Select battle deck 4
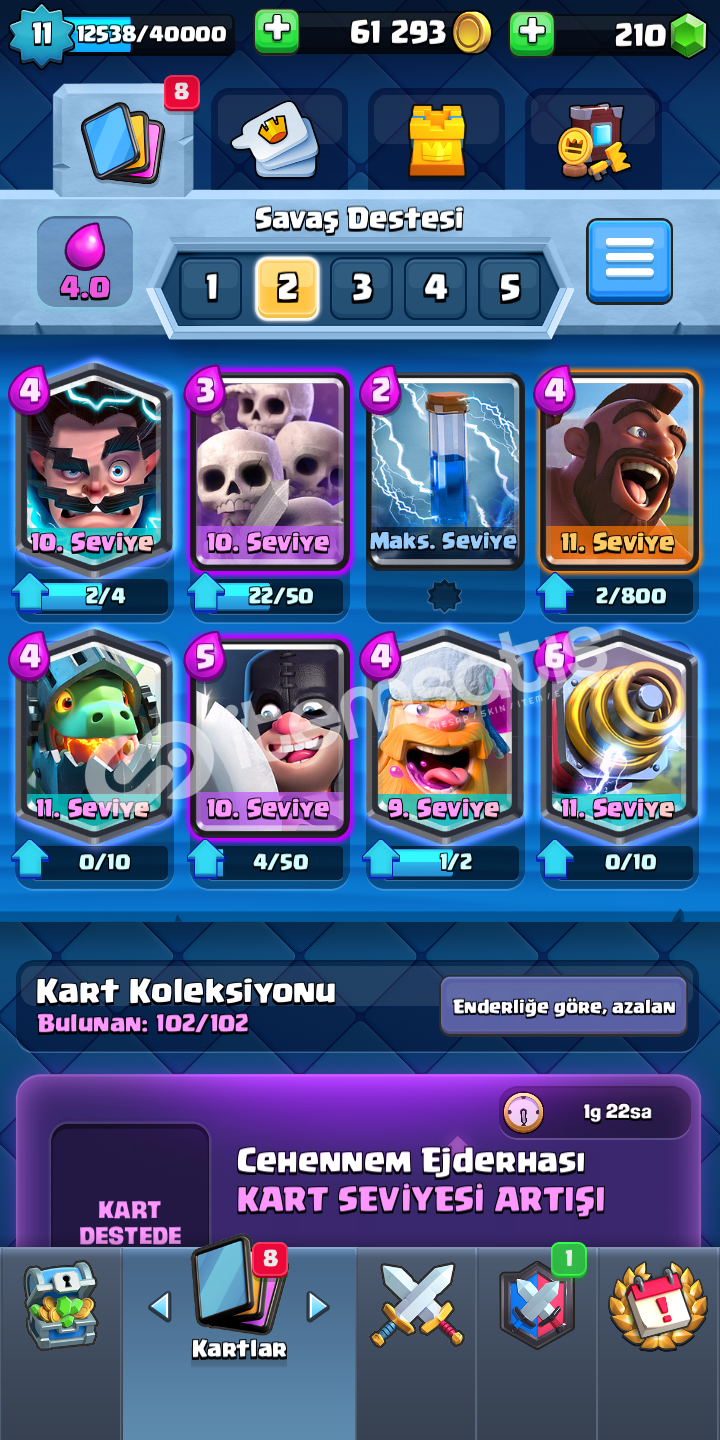 click(435, 288)
